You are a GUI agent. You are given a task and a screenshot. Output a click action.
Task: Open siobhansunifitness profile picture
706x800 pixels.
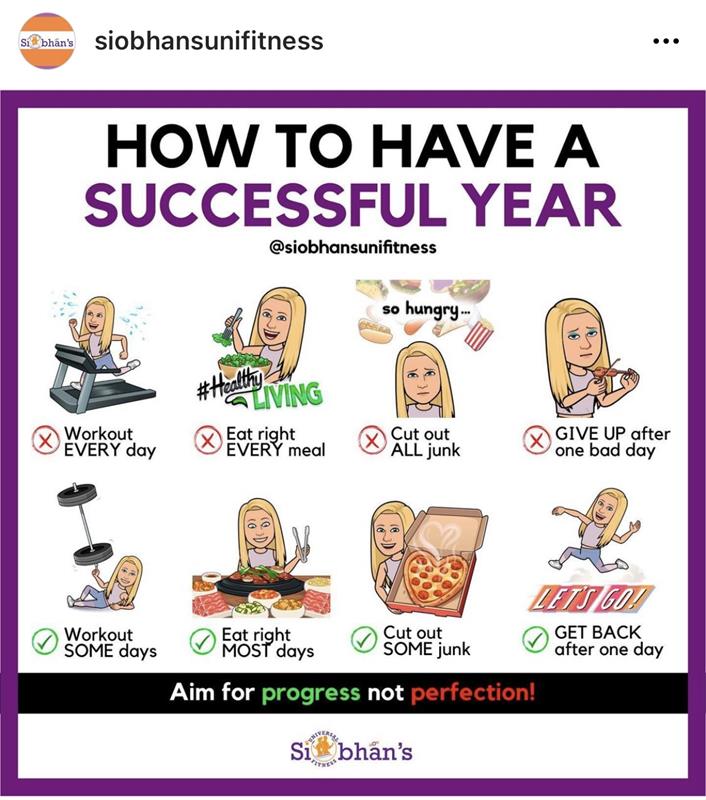click(47, 41)
